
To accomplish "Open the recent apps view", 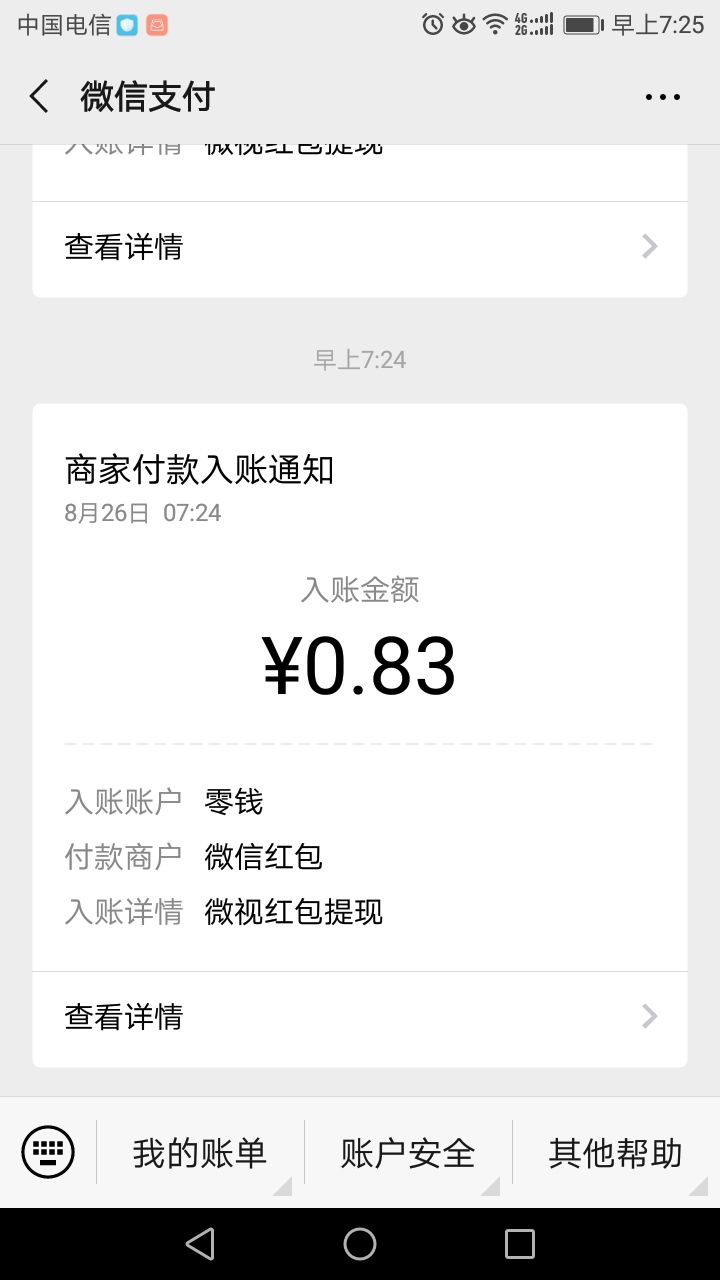I will (x=520, y=1244).
